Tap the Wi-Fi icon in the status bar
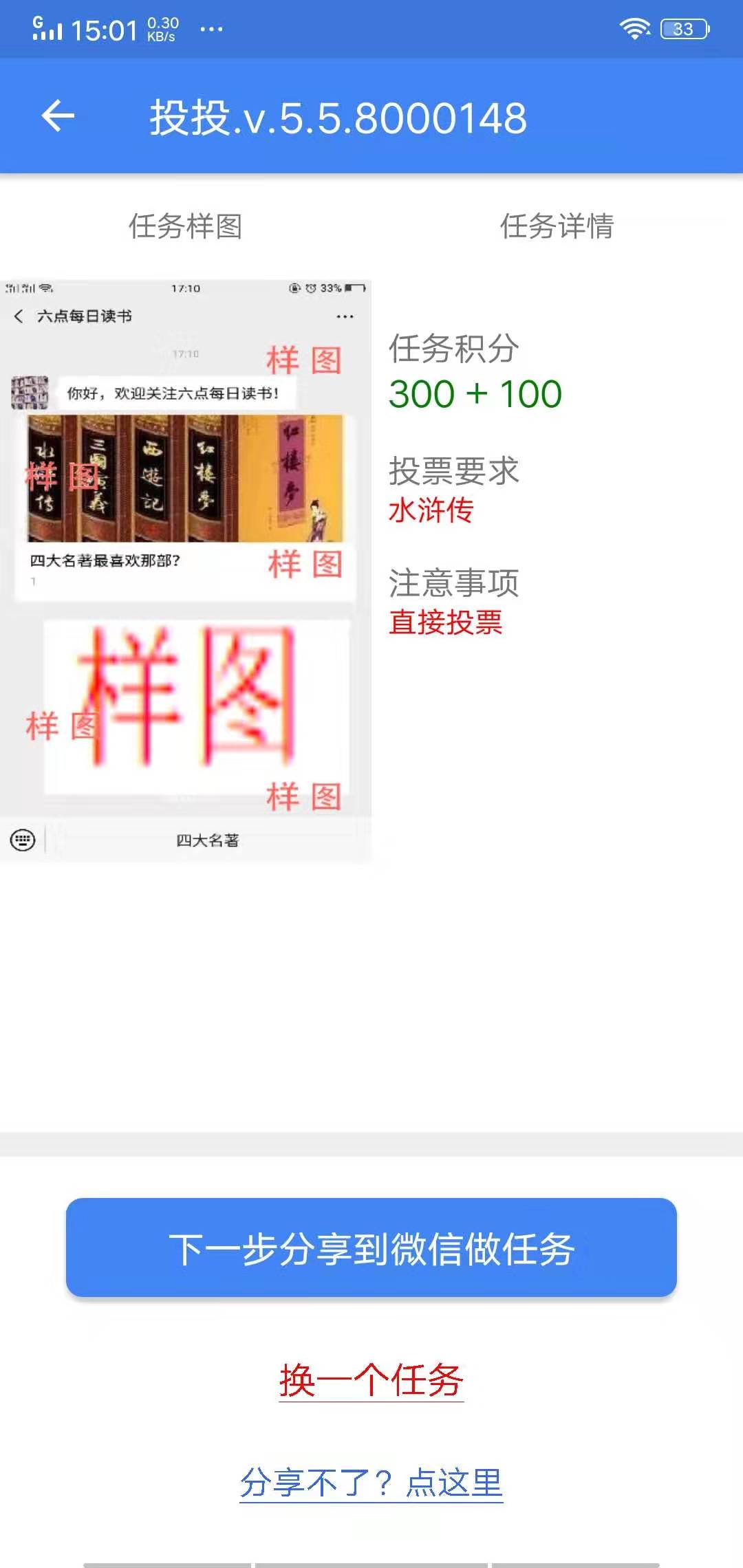The height and width of the screenshot is (1568, 743). 633,28
